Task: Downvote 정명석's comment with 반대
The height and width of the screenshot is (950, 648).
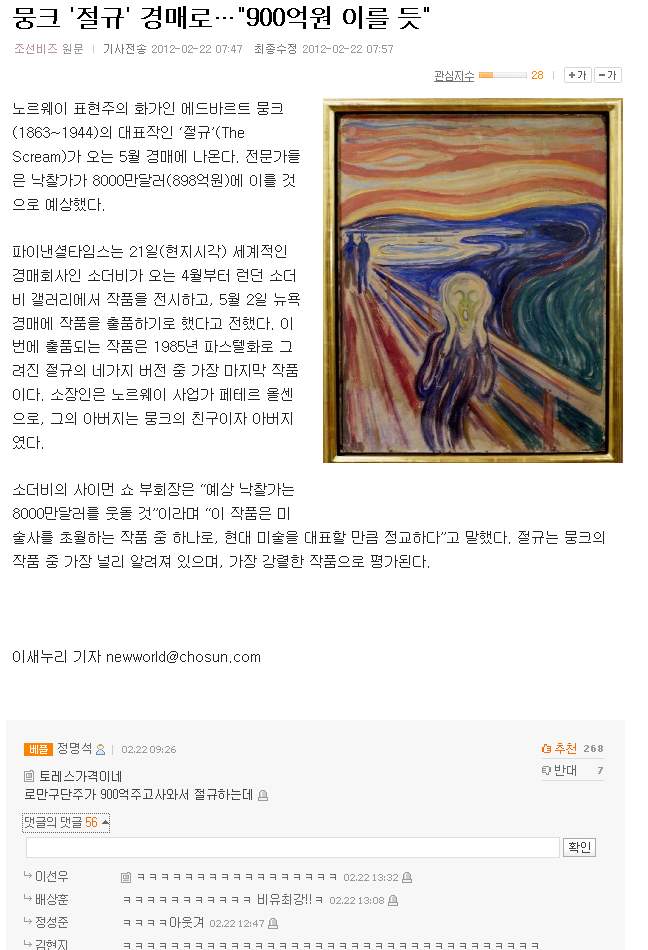Action: click(x=560, y=770)
